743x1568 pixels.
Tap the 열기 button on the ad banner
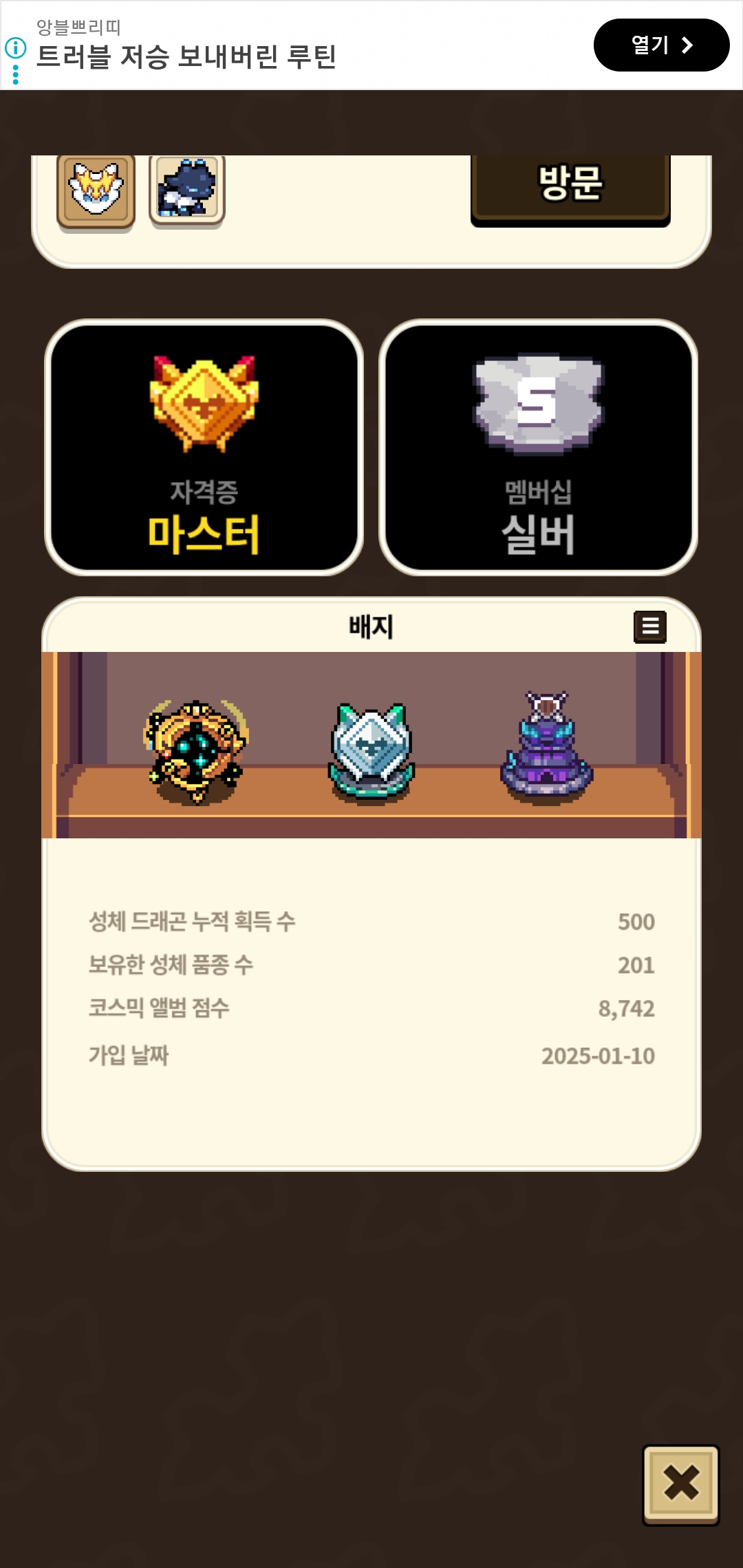click(660, 45)
